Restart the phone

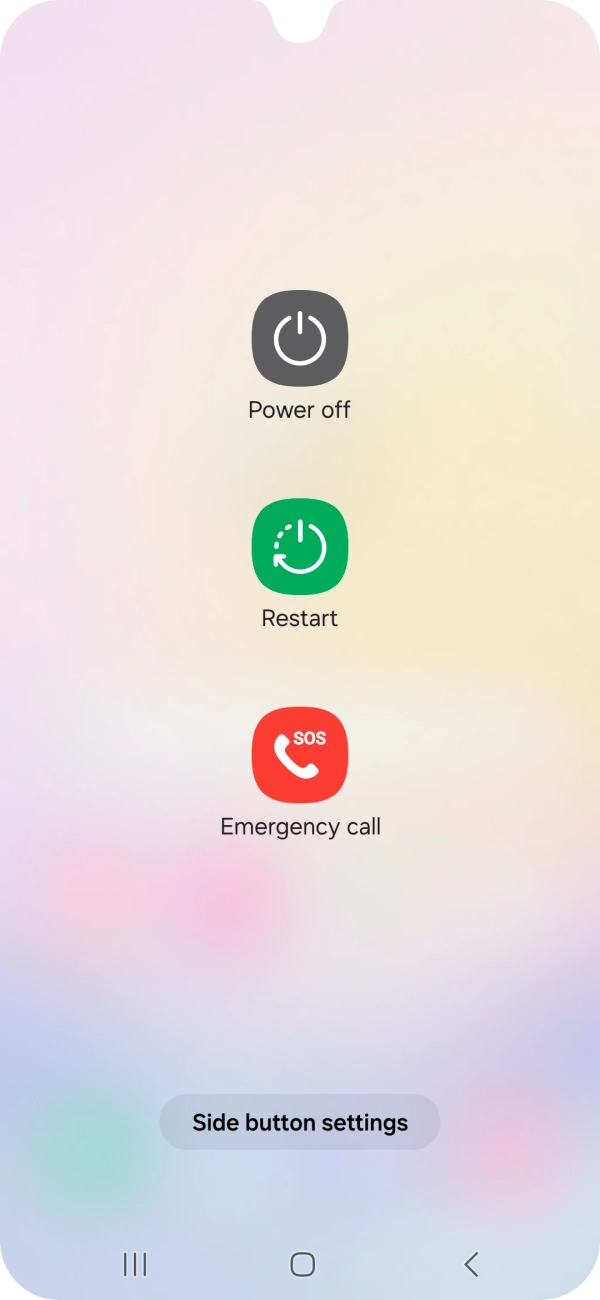pos(300,546)
